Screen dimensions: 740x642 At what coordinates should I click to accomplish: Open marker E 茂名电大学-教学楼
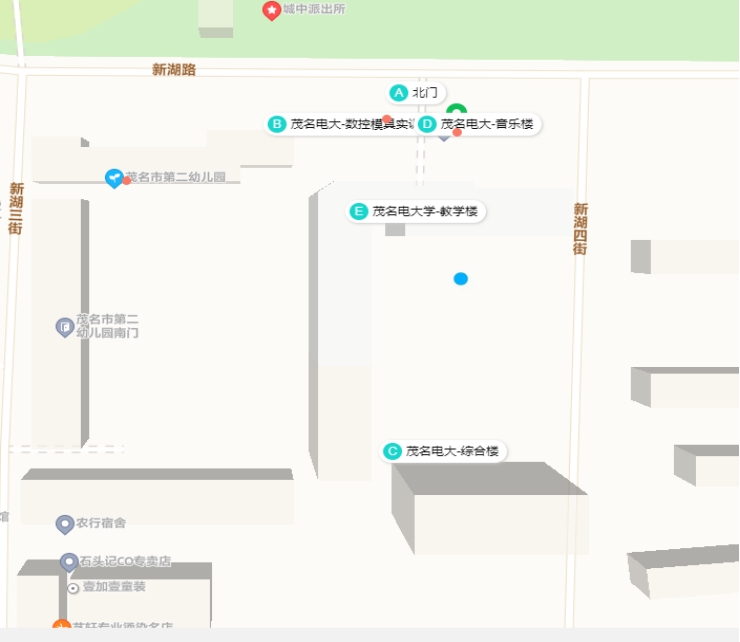point(358,211)
